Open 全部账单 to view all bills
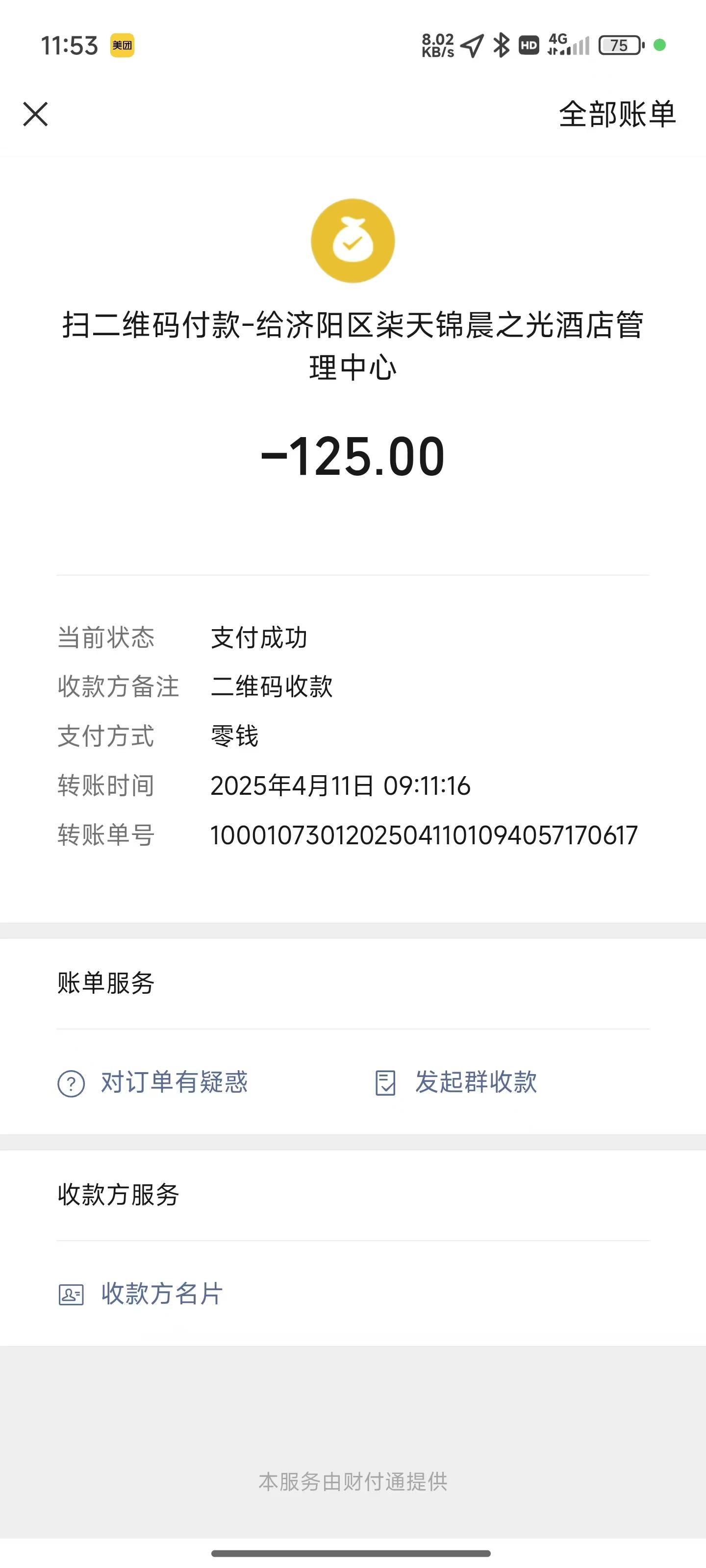Image resolution: width=706 pixels, height=1568 pixels. (x=617, y=114)
